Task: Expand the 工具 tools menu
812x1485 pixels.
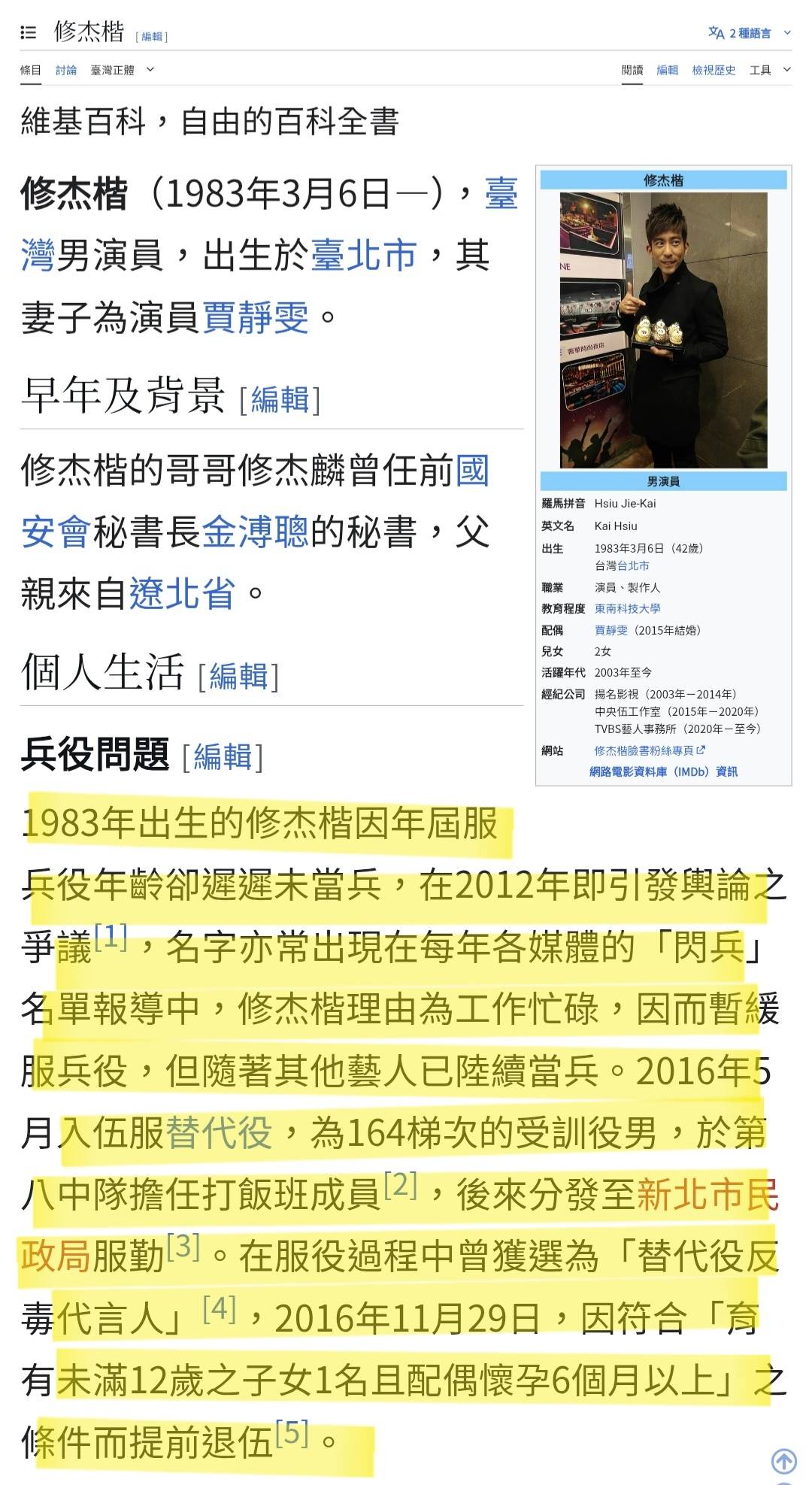Action: tap(769, 70)
